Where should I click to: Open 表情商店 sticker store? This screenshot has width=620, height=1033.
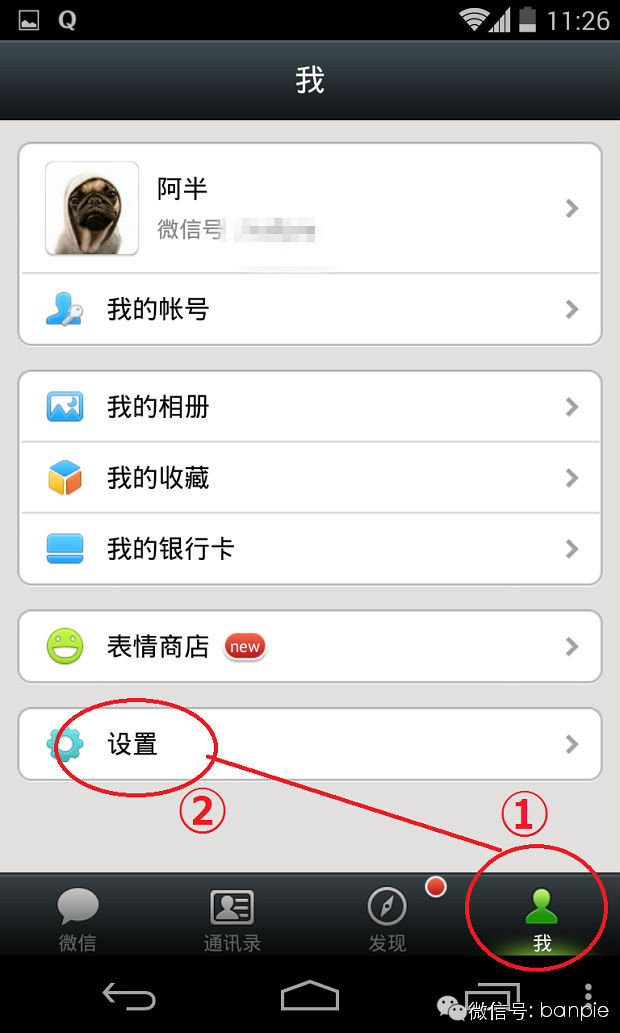tap(310, 646)
